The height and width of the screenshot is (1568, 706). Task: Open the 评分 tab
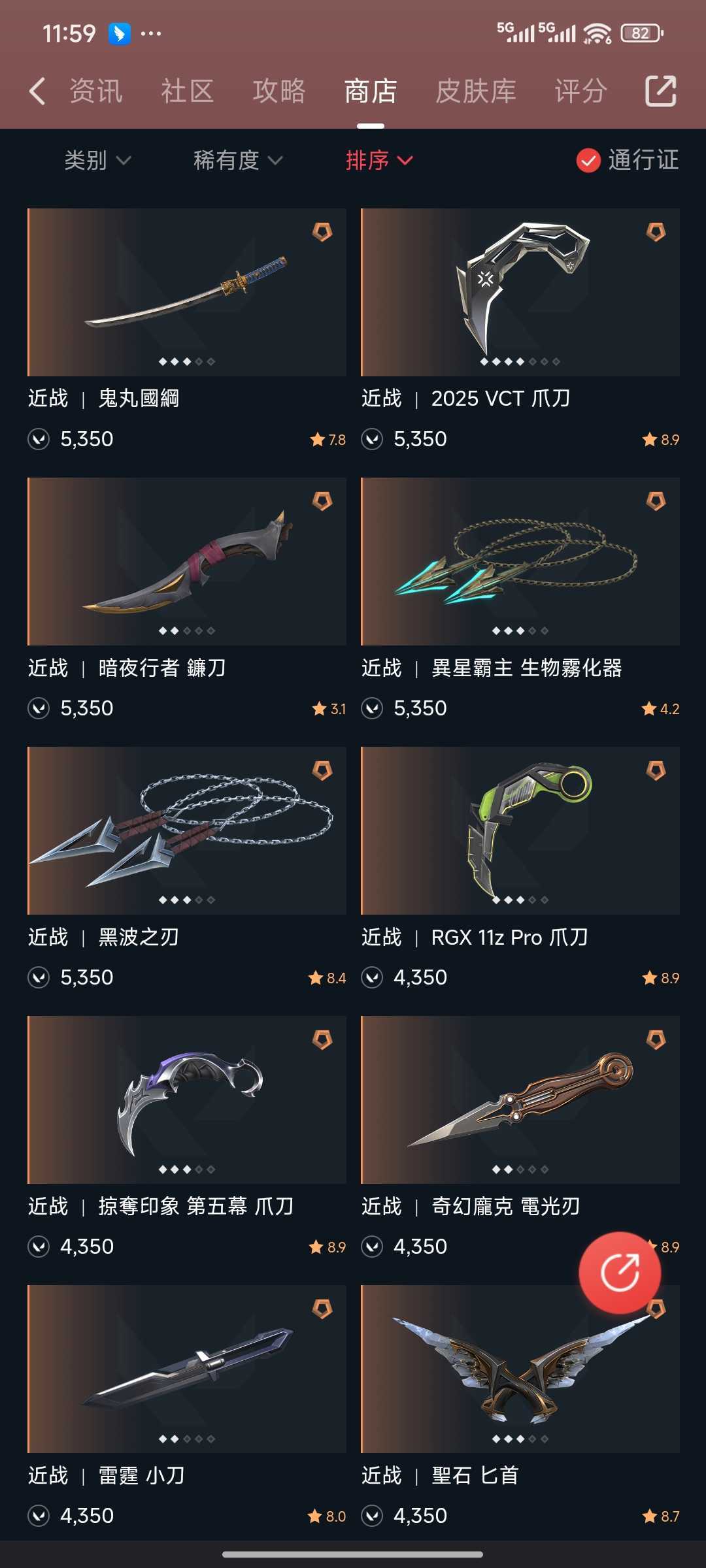[580, 91]
